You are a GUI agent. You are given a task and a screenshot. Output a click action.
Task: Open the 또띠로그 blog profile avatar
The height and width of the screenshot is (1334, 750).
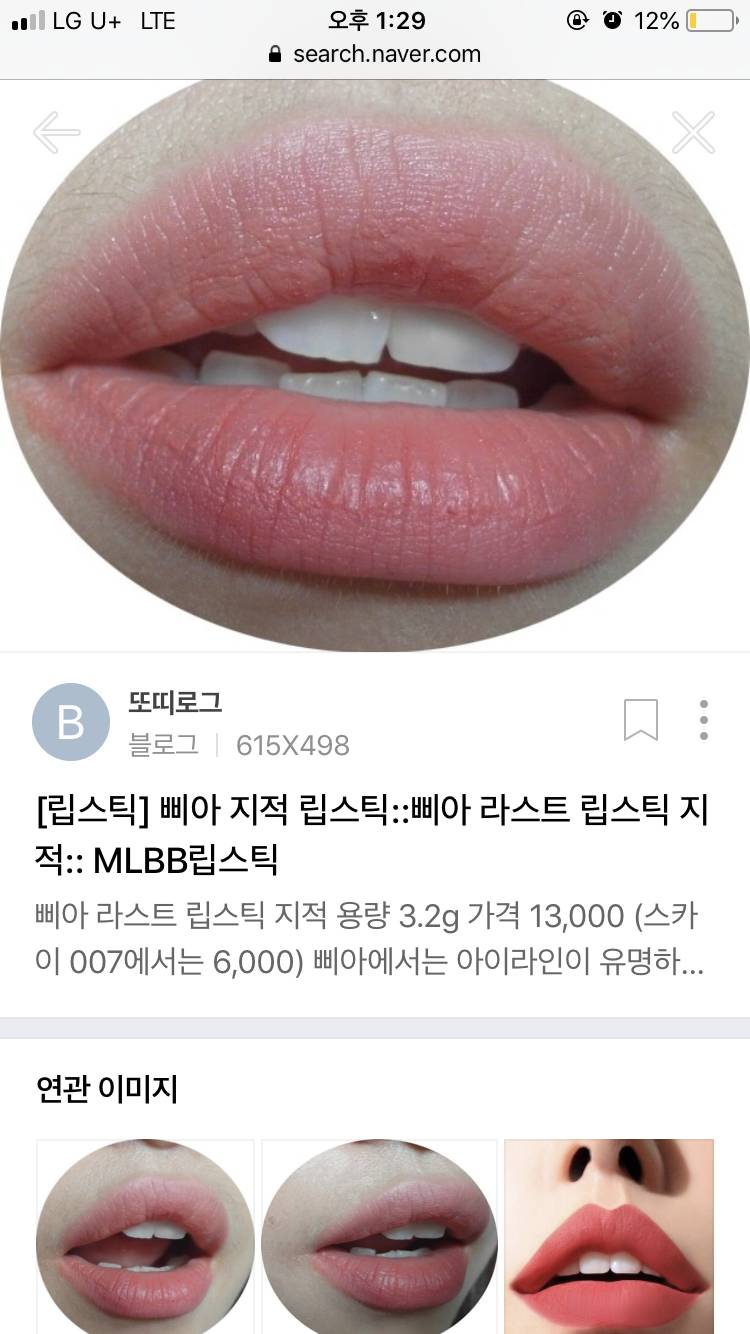point(71,721)
